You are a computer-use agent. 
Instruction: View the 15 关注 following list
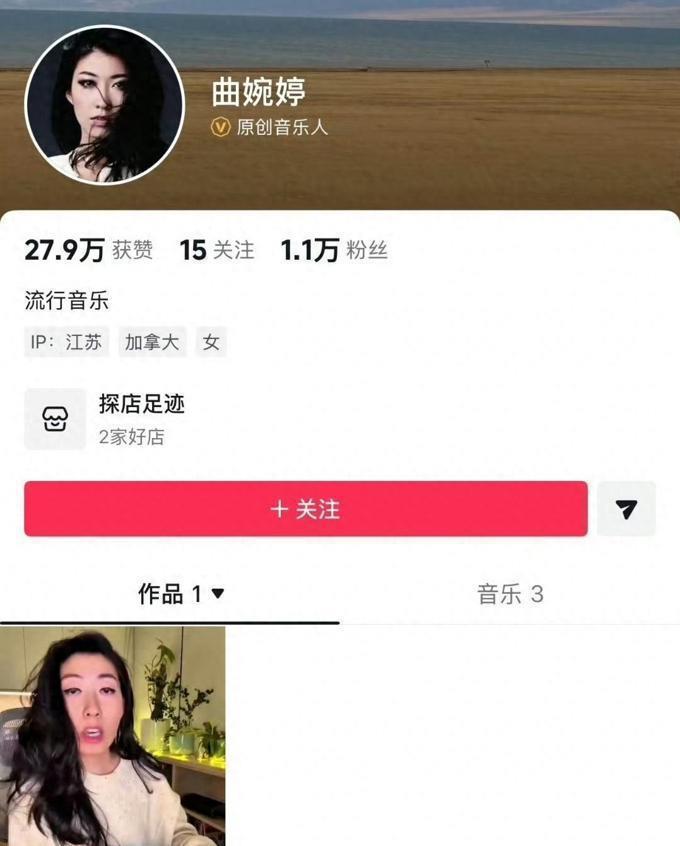point(217,250)
